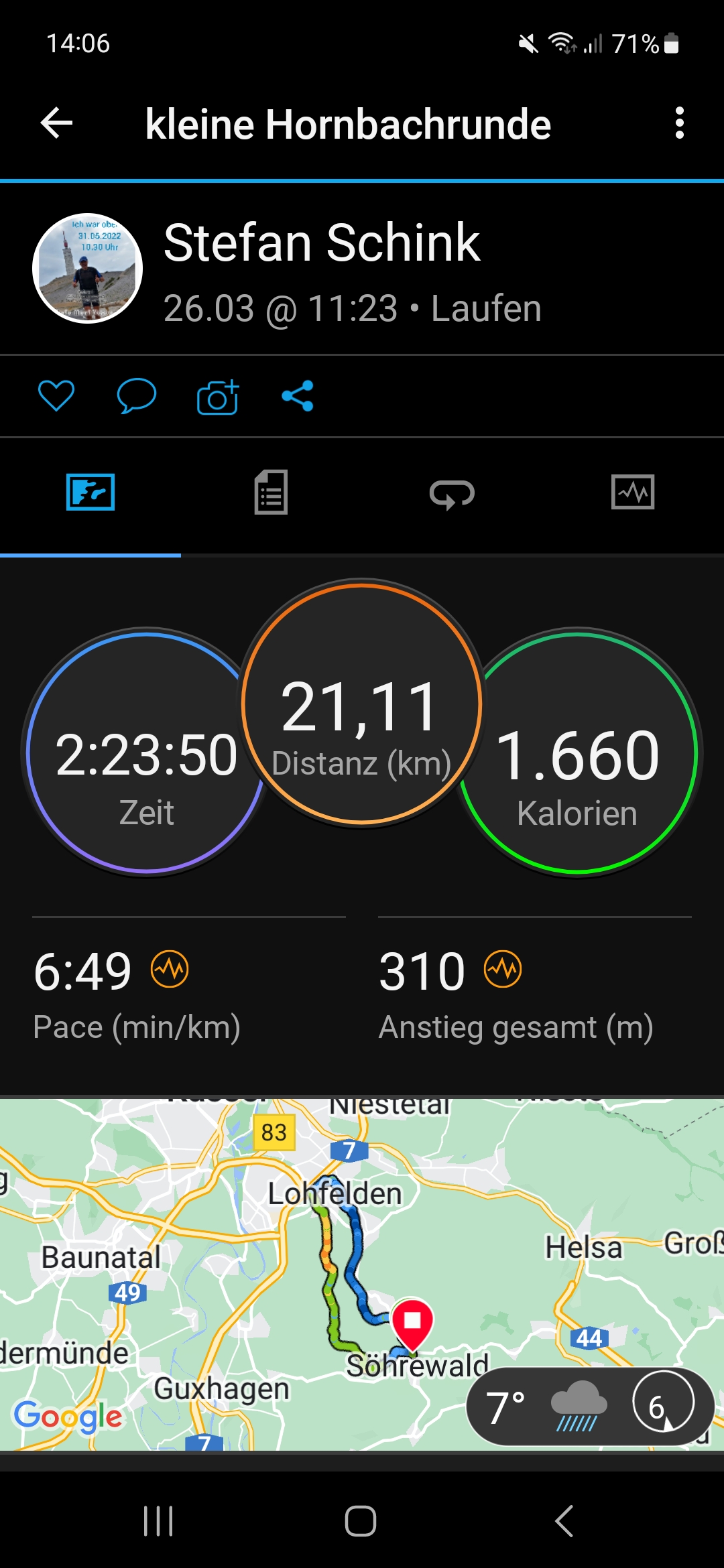The image size is (724, 1568).
Task: Share this running activity
Action: [298, 395]
